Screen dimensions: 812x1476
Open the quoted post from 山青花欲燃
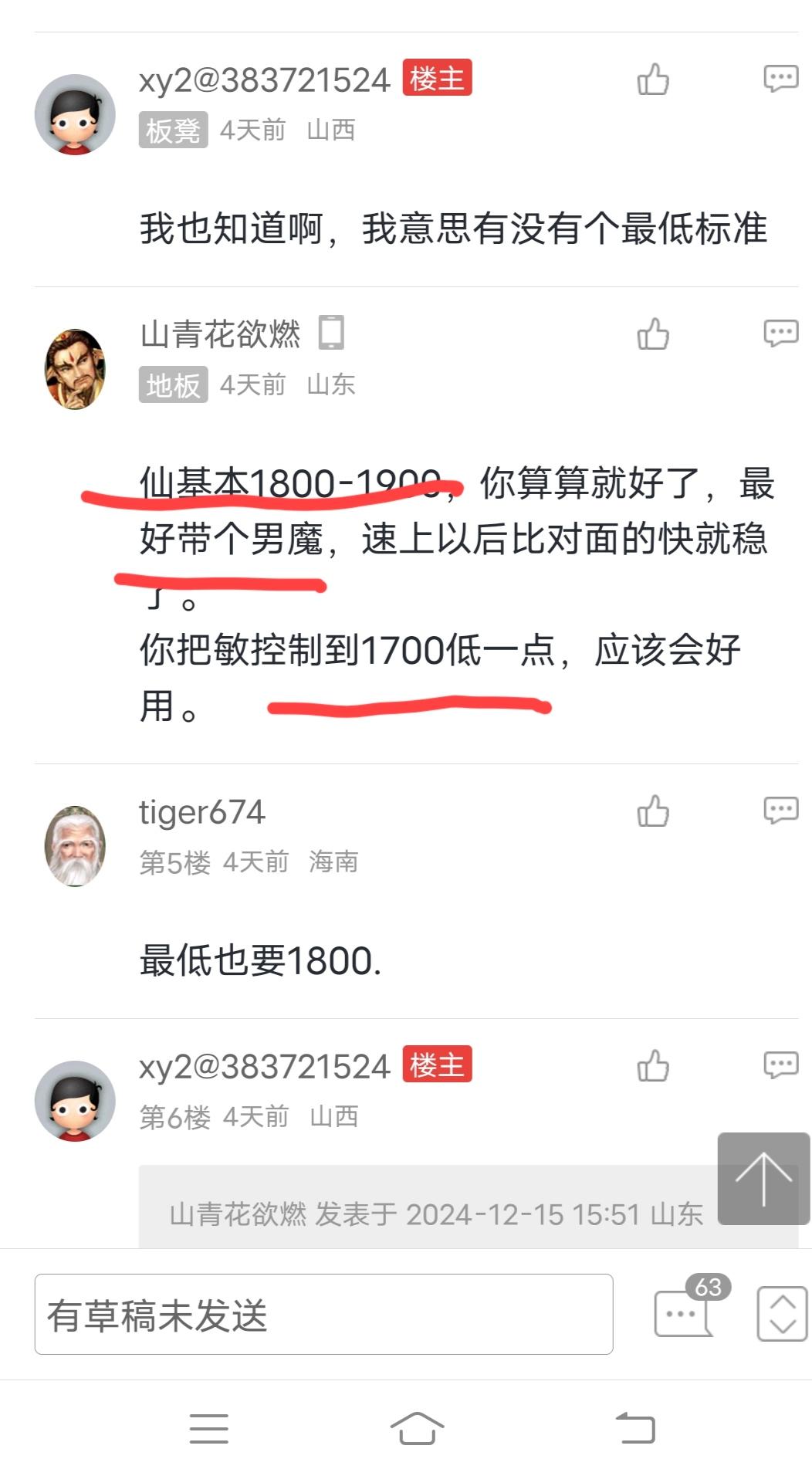click(436, 1214)
